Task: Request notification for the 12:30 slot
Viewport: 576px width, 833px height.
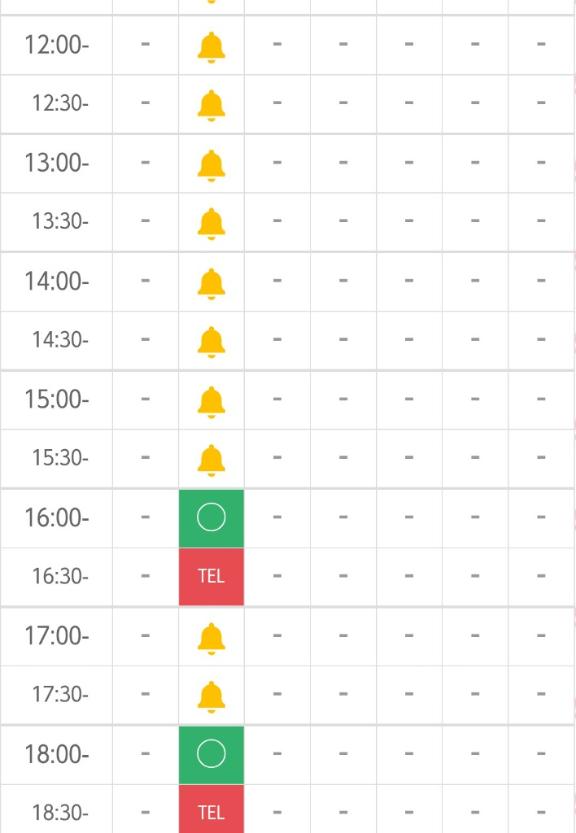Action: 211,105
